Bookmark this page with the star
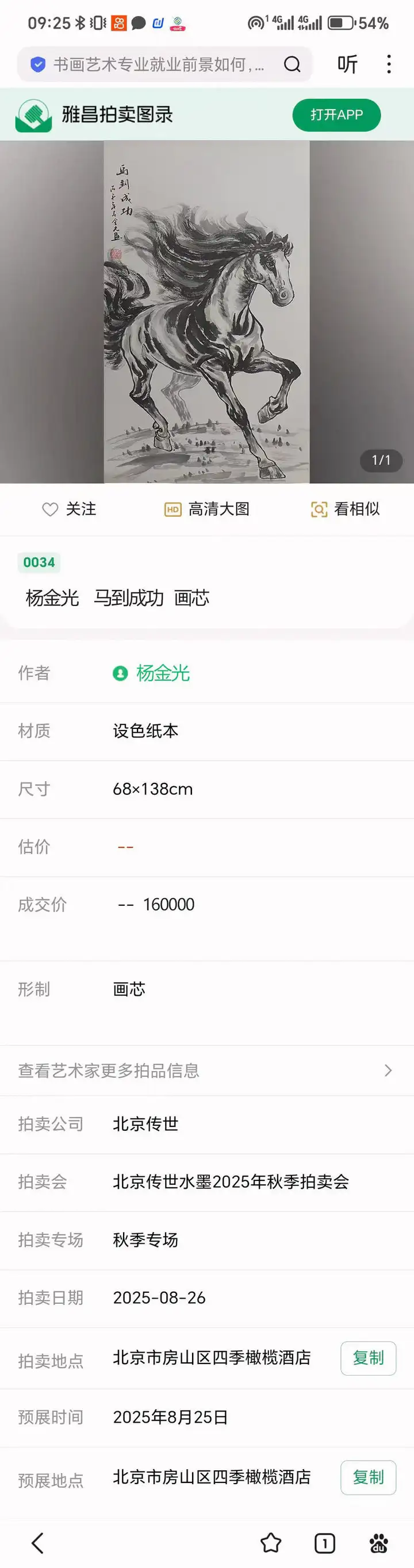This screenshot has height=1568, width=414. [271, 1543]
